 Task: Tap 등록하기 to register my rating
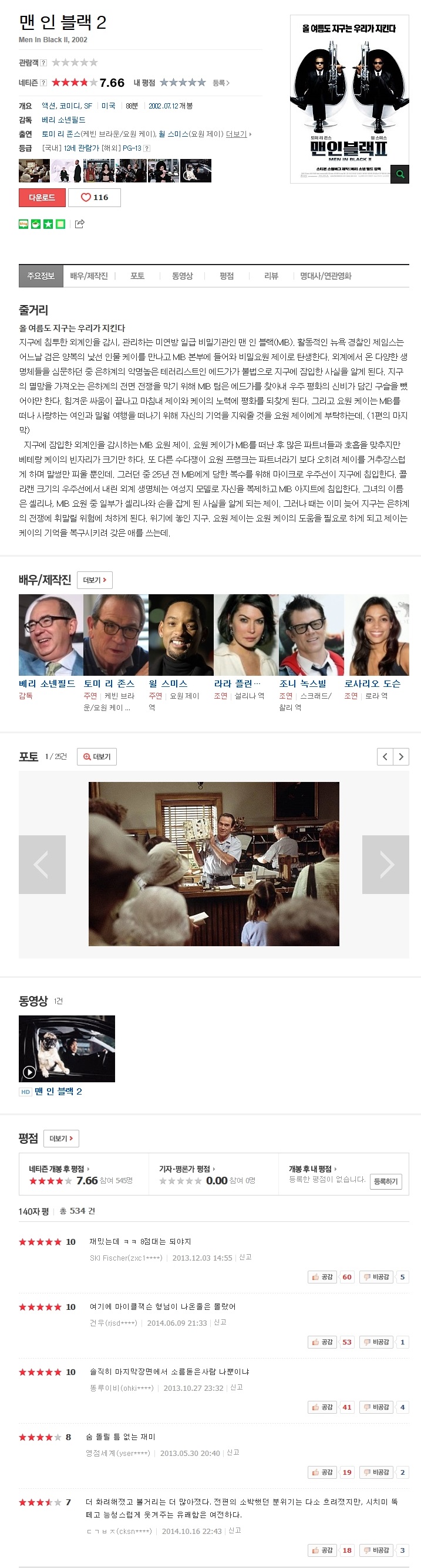(385, 1181)
